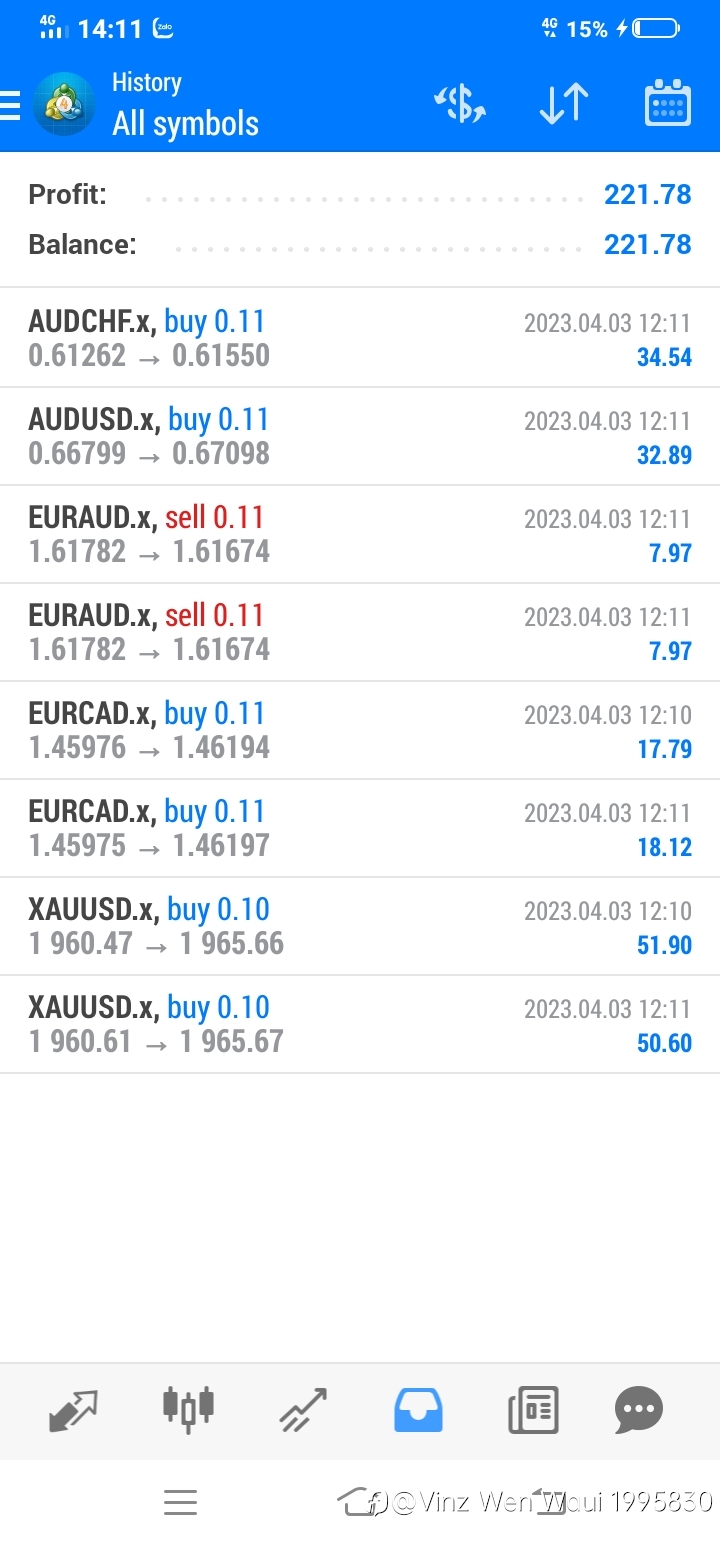The image size is (720, 1544).
Task: Open the calendar date range picker
Action: (x=668, y=103)
